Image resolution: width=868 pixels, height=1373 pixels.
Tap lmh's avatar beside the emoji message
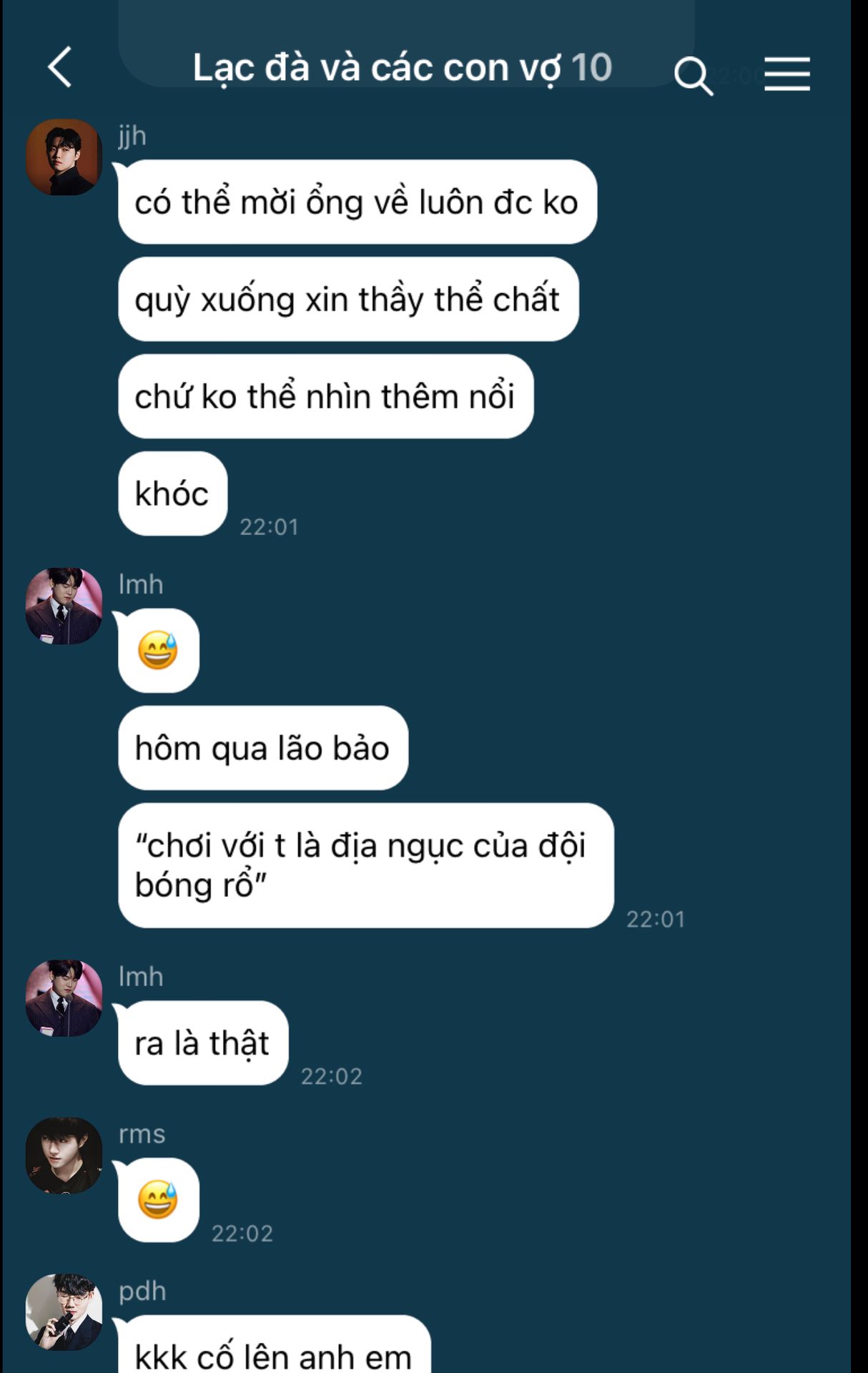64,606
